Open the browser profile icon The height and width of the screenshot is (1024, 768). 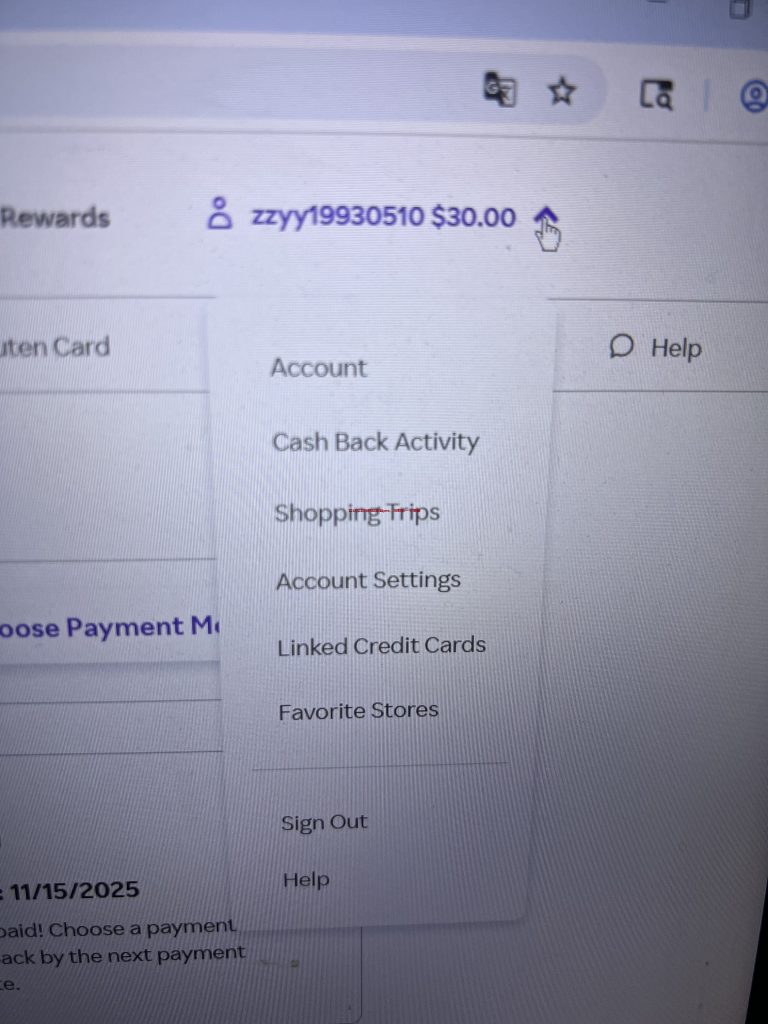click(753, 96)
